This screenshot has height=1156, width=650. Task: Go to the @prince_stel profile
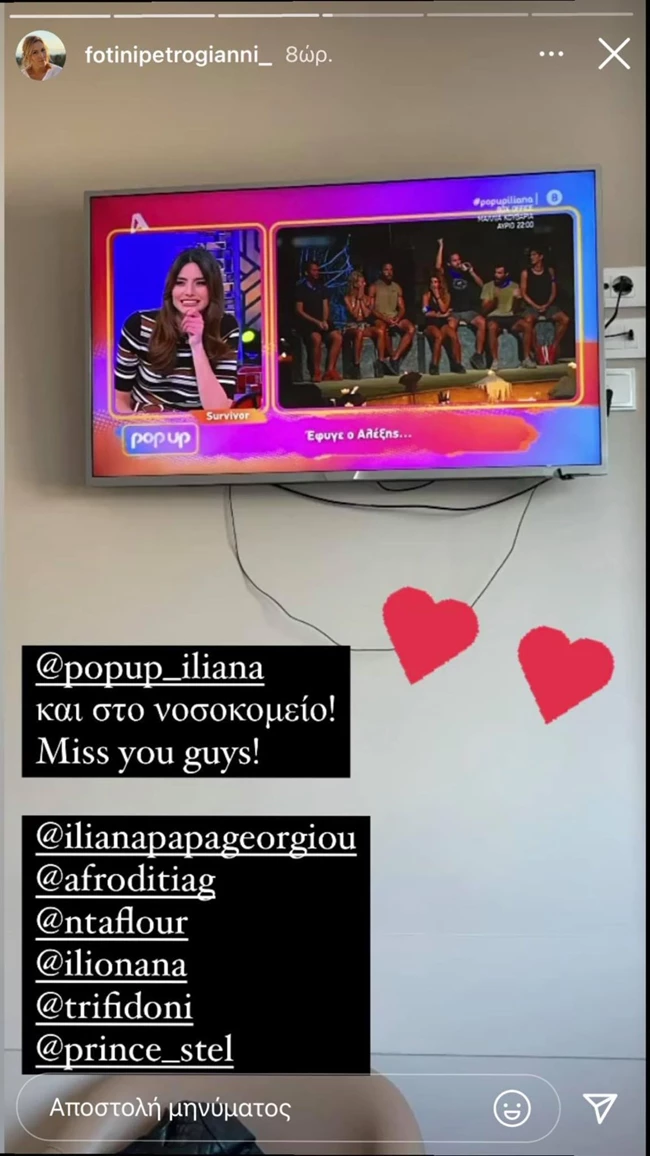(x=135, y=1049)
